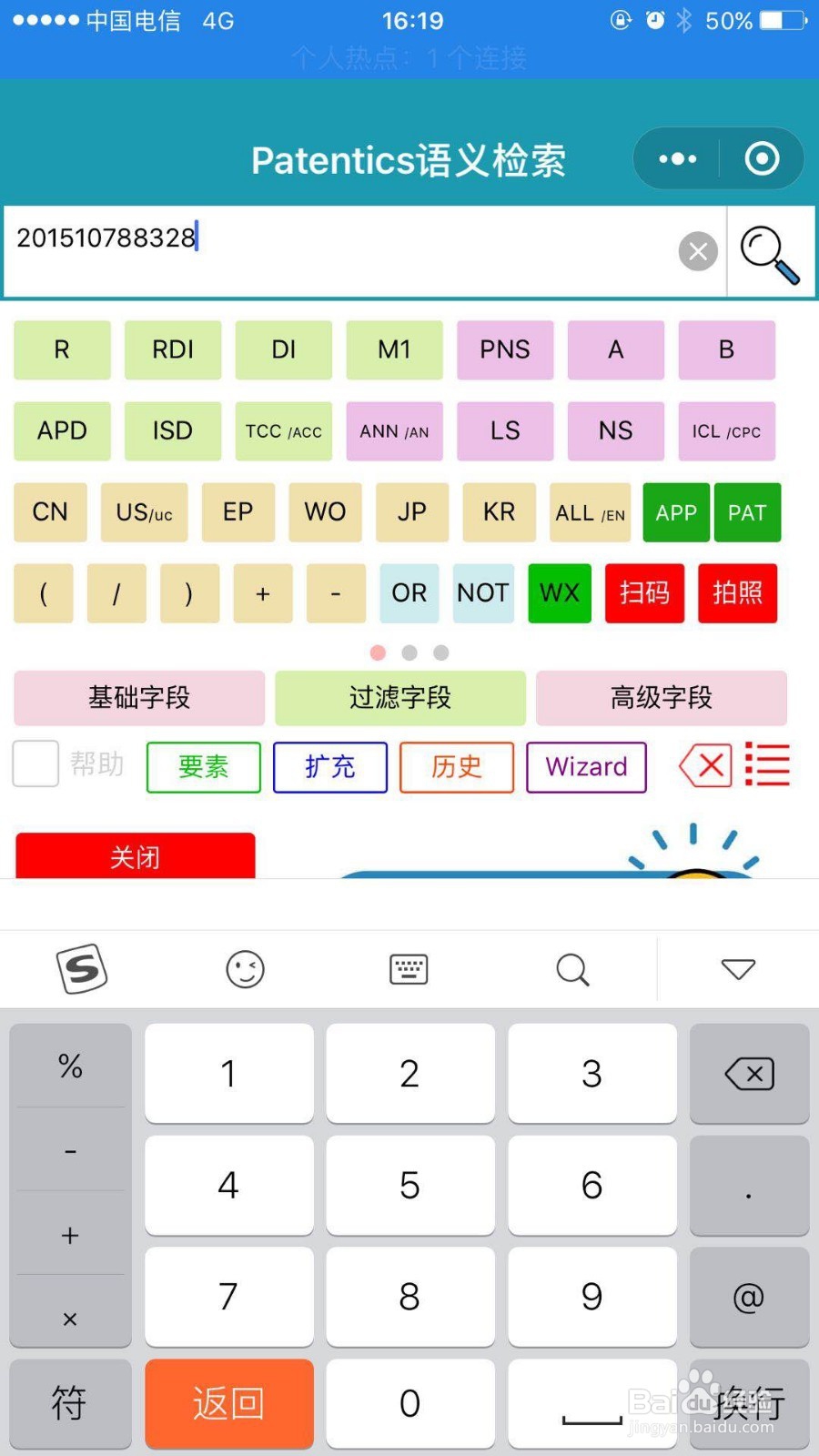Tap the 拍照 photo capture button

[737, 593]
